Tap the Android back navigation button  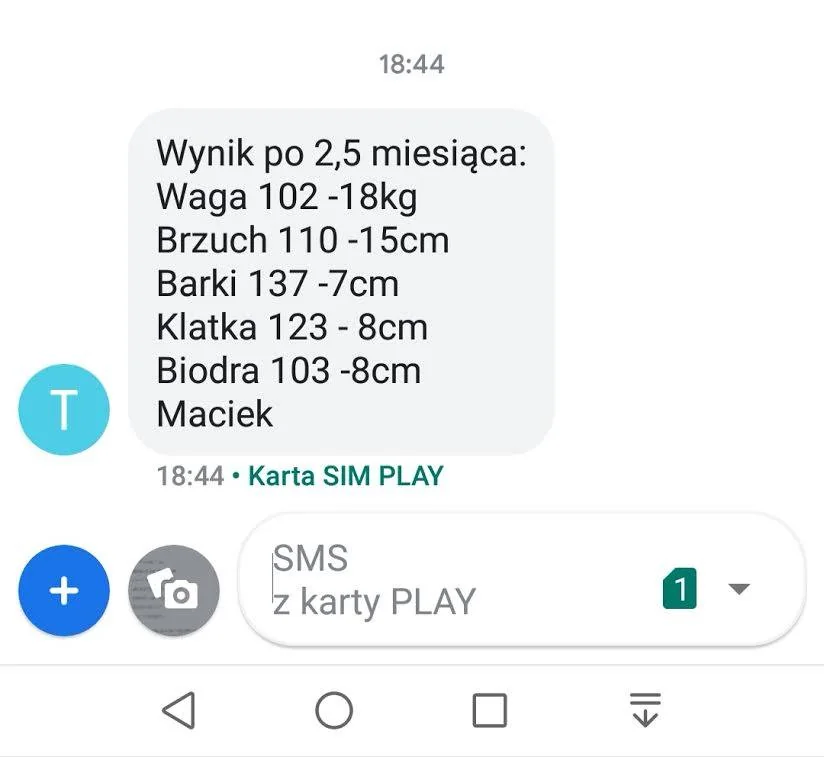pyautogui.click(x=179, y=710)
